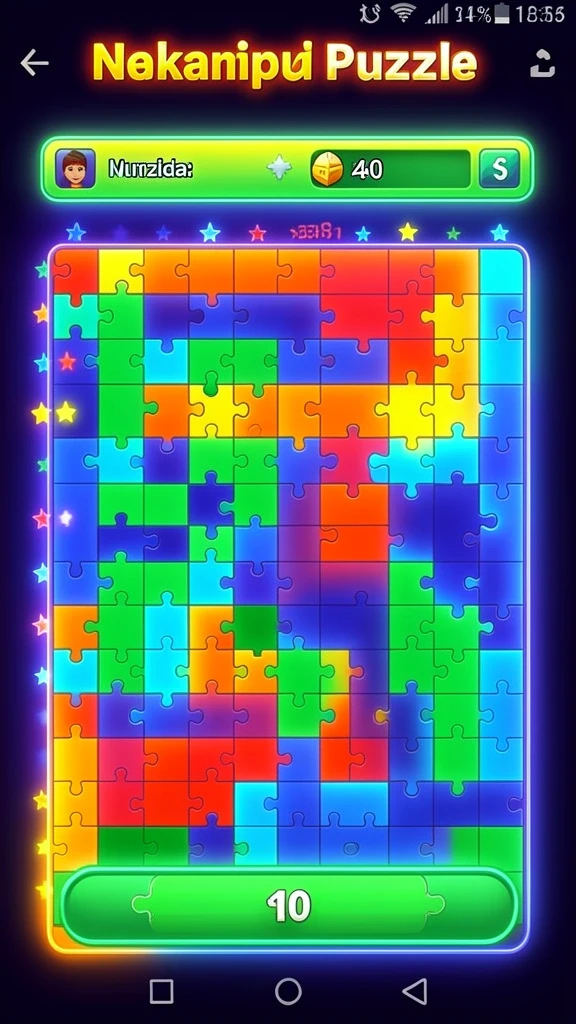Go to the home screen
Image resolution: width=576 pixels, height=1024 pixels.
click(288, 991)
